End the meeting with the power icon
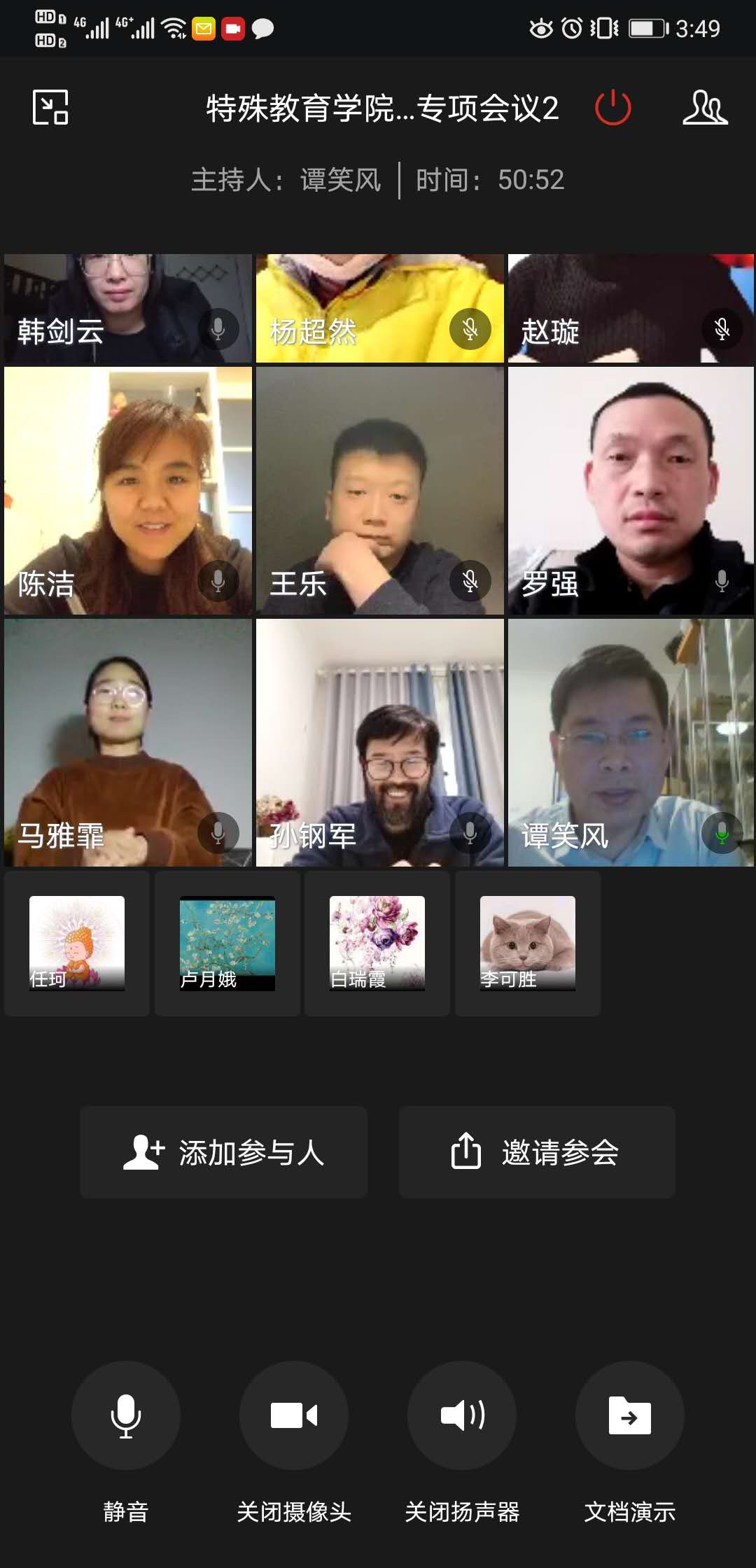This screenshot has height=1568, width=756. [612, 108]
